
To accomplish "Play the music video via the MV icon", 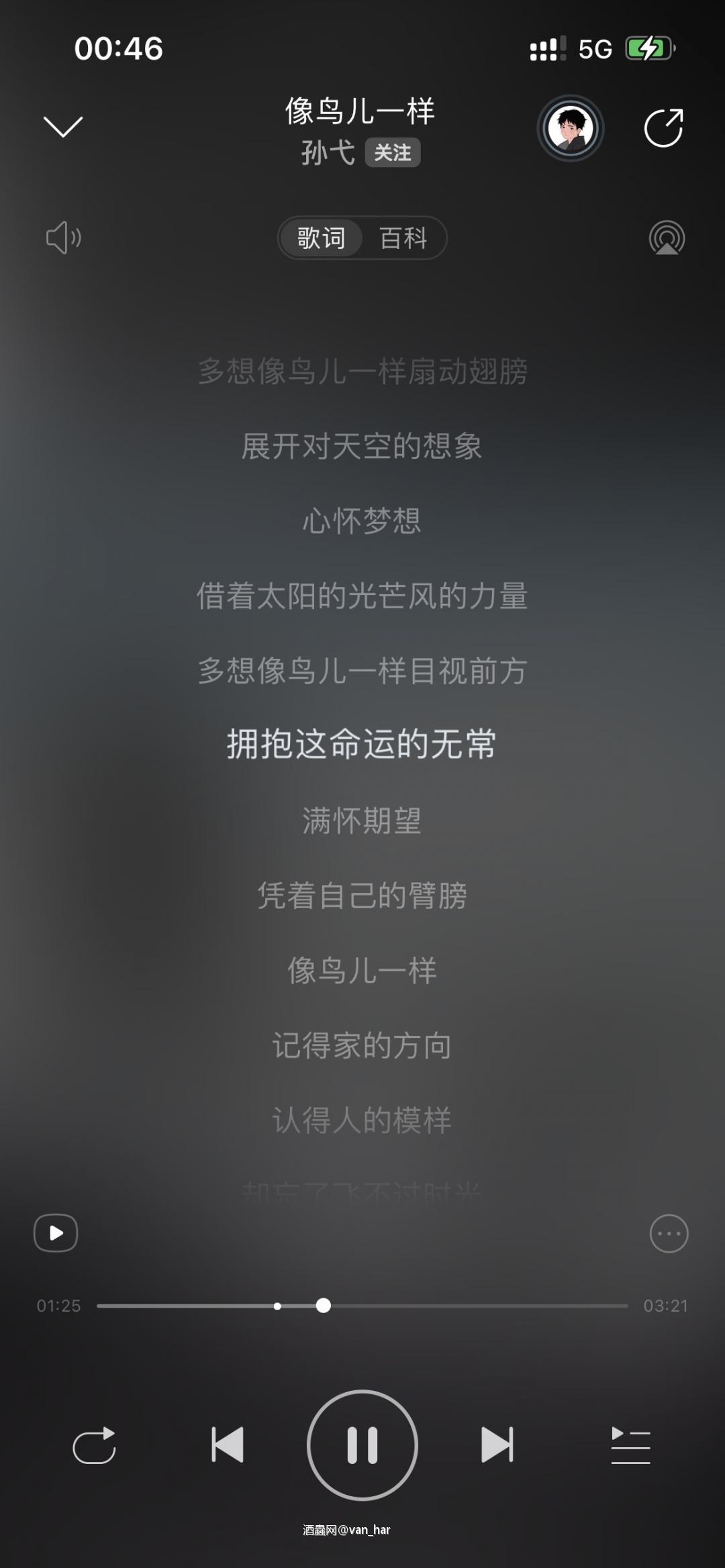I will point(56,1233).
